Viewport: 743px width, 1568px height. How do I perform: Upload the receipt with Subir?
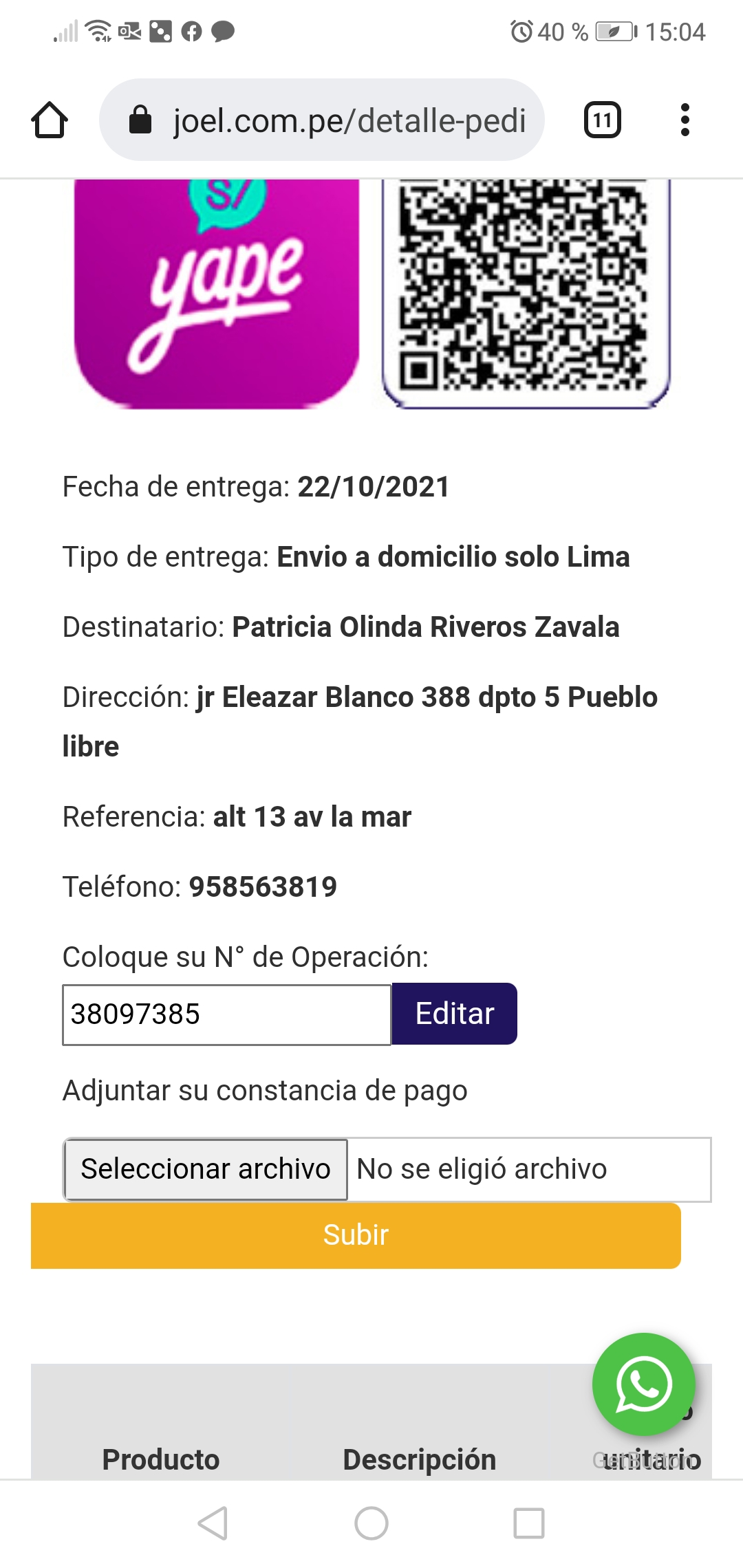click(356, 1235)
